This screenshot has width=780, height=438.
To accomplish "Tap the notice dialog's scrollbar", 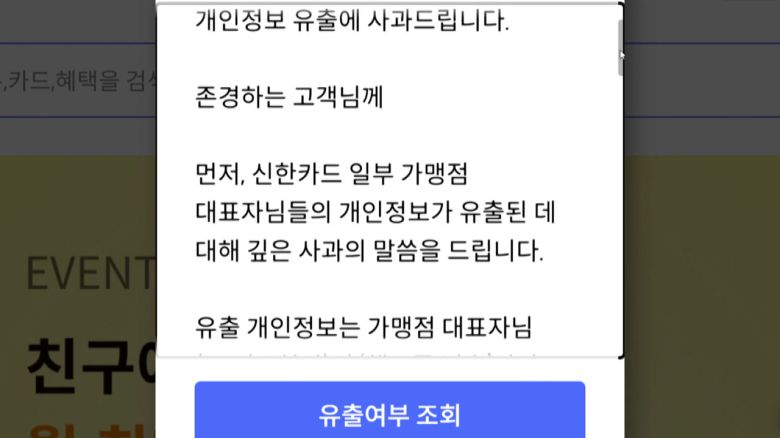I will click(620, 45).
